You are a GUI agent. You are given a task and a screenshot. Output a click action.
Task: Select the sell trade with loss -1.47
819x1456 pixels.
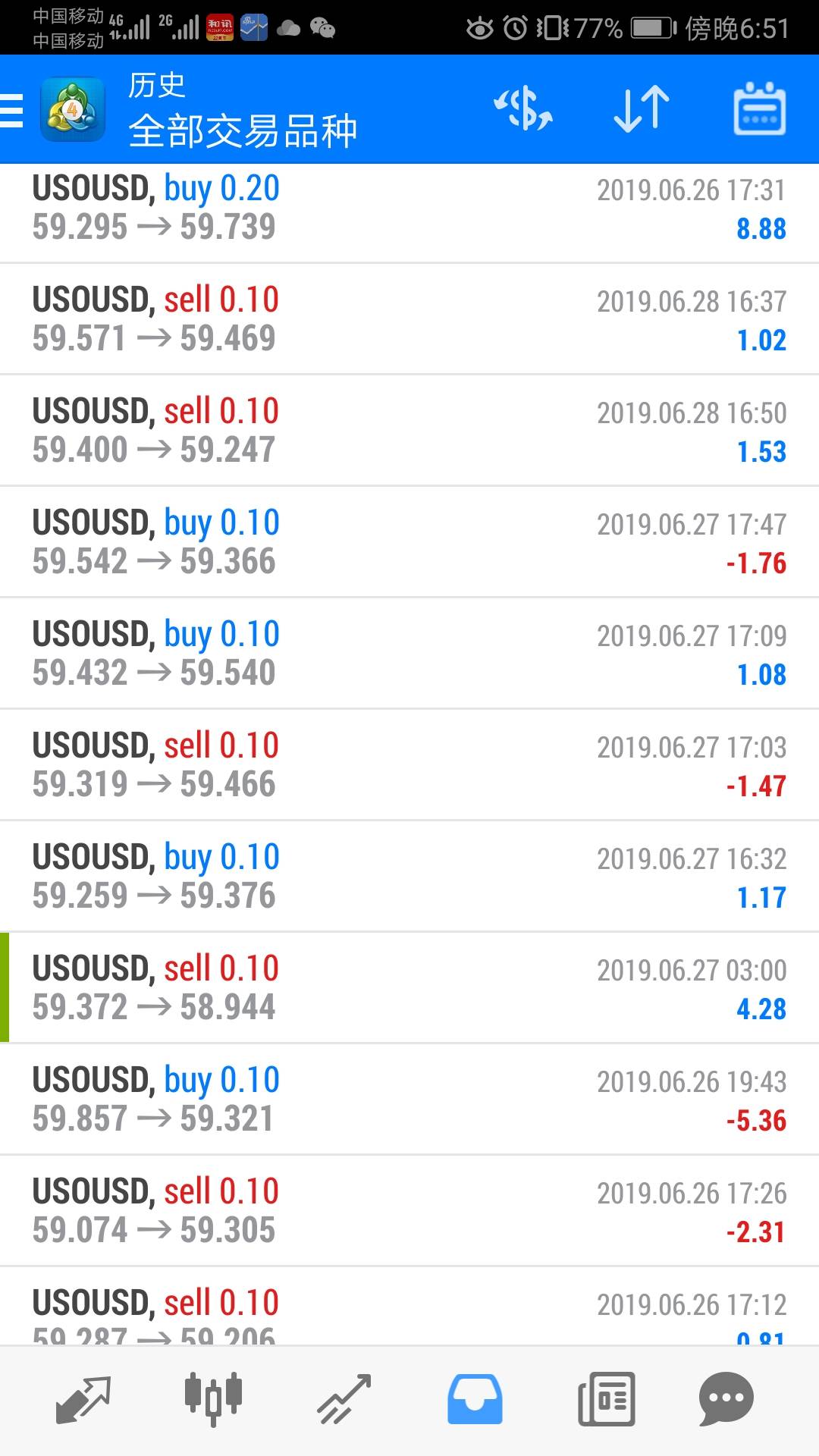(x=409, y=765)
